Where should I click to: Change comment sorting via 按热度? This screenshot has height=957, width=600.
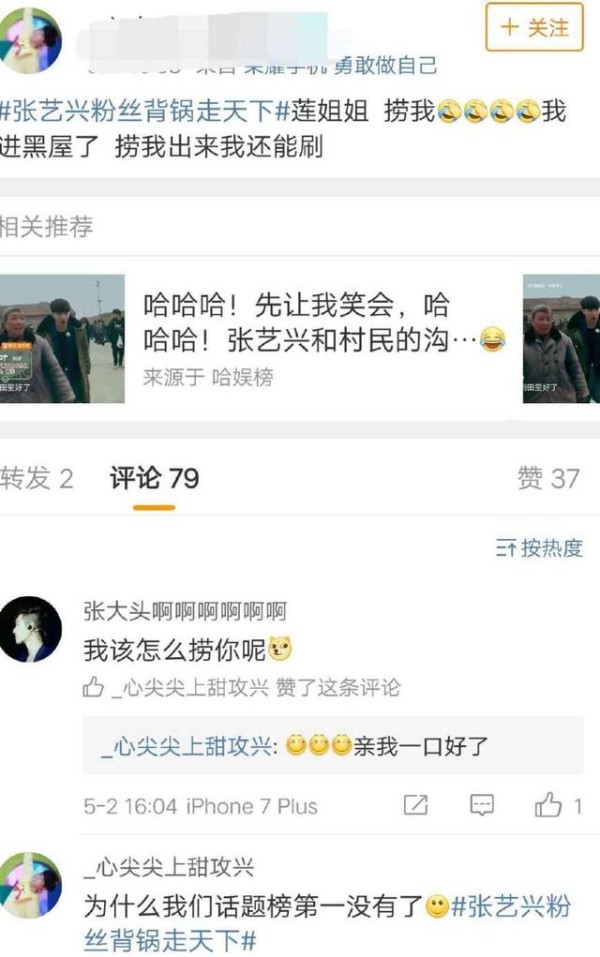click(x=538, y=548)
